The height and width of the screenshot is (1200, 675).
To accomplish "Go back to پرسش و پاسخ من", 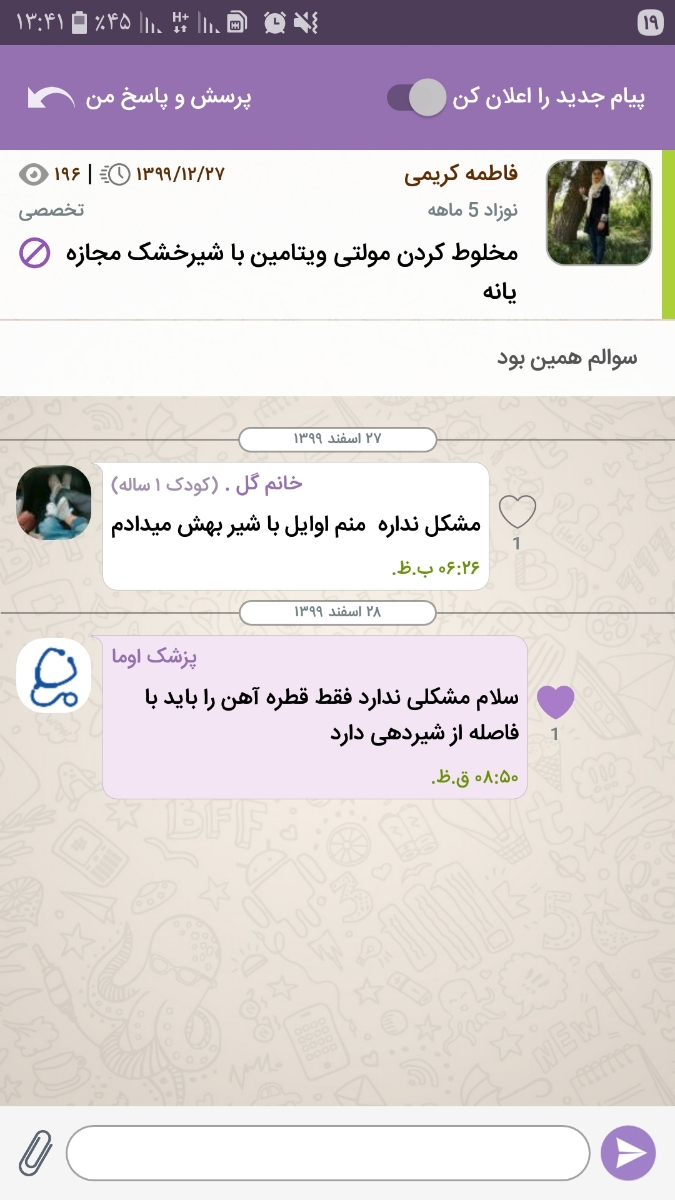I will [x=50, y=98].
